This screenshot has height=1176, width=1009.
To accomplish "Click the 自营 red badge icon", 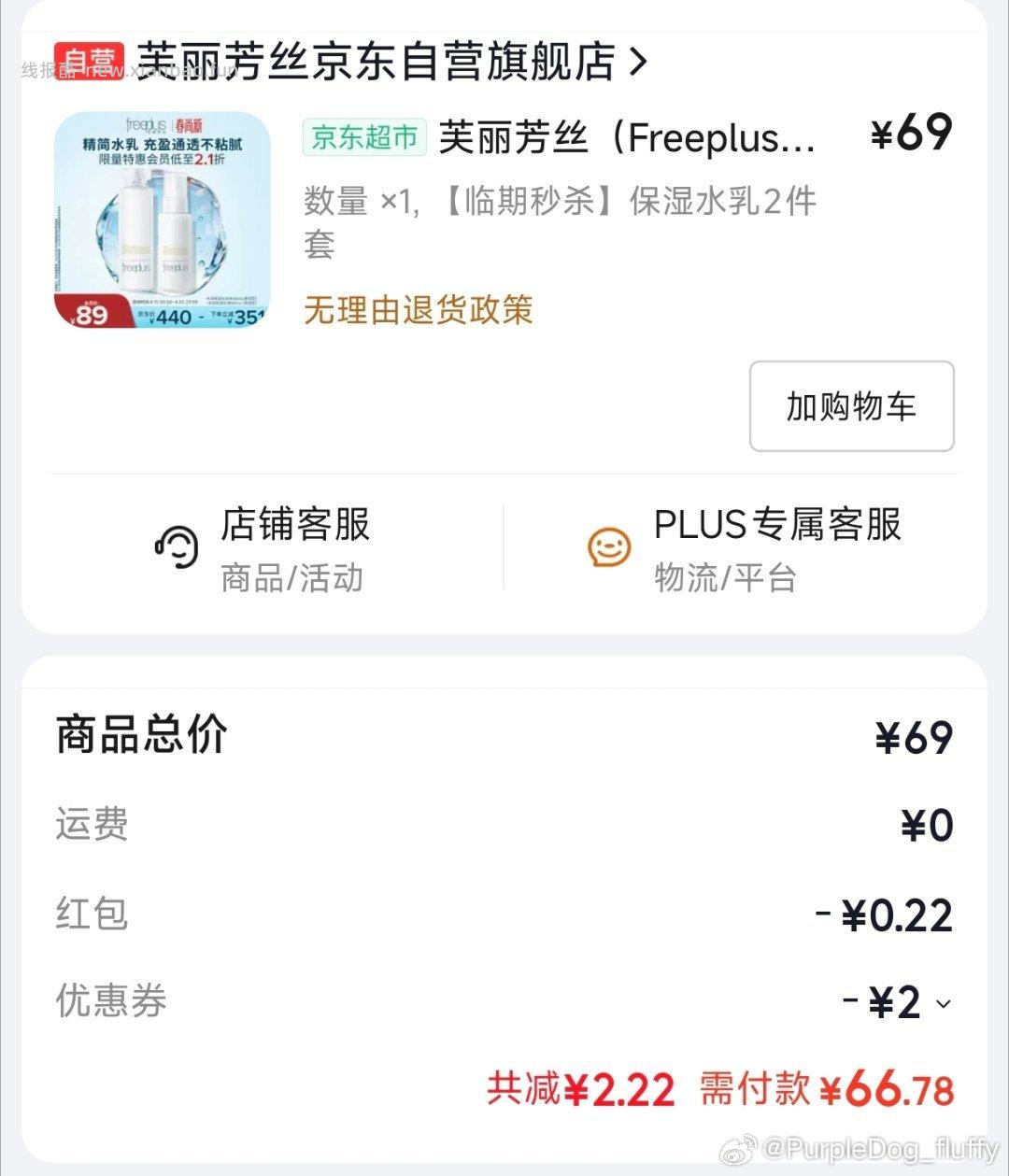I will pos(88,60).
